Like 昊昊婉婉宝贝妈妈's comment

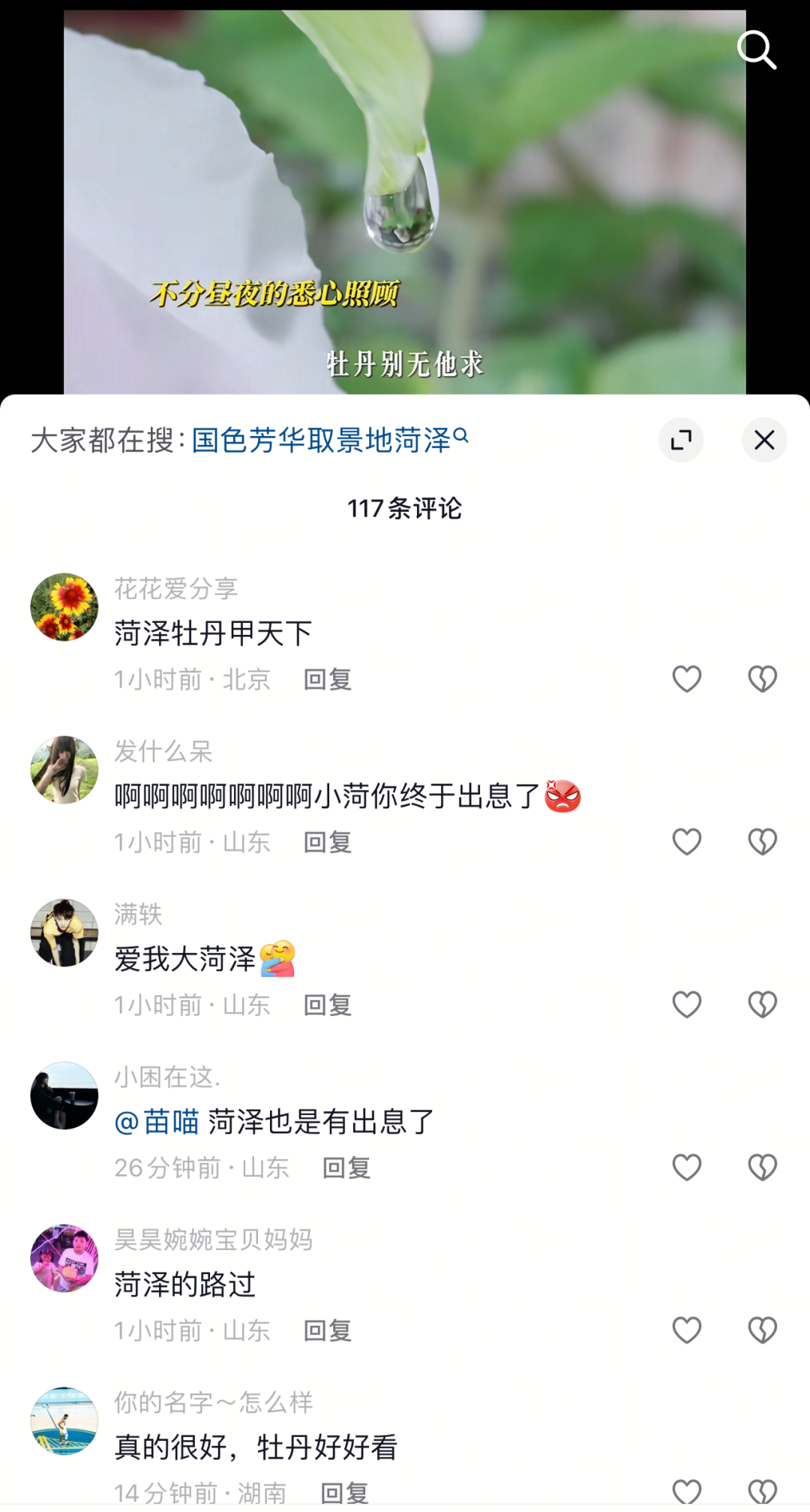coord(686,1330)
